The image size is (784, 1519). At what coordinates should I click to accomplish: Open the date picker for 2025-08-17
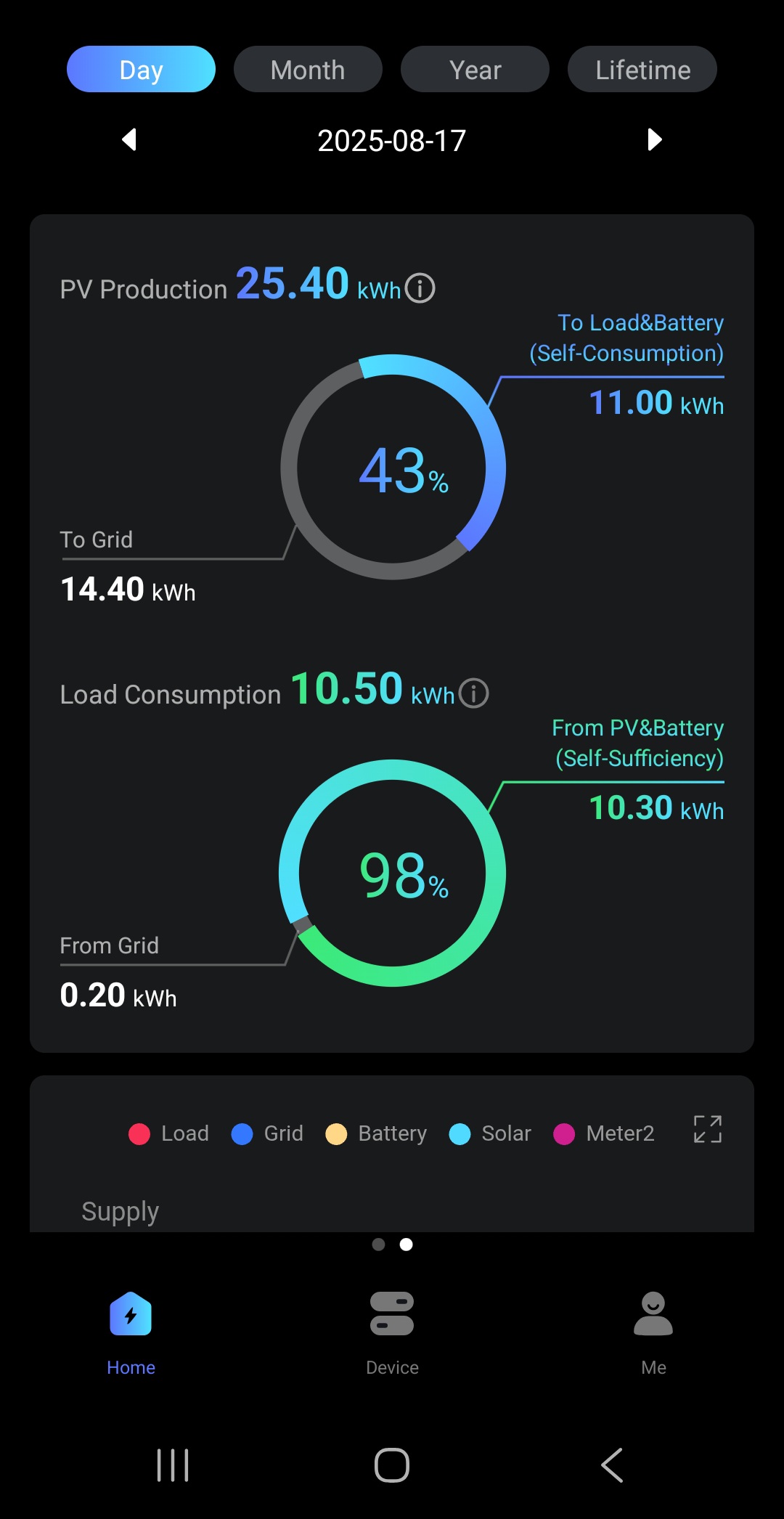point(392,141)
